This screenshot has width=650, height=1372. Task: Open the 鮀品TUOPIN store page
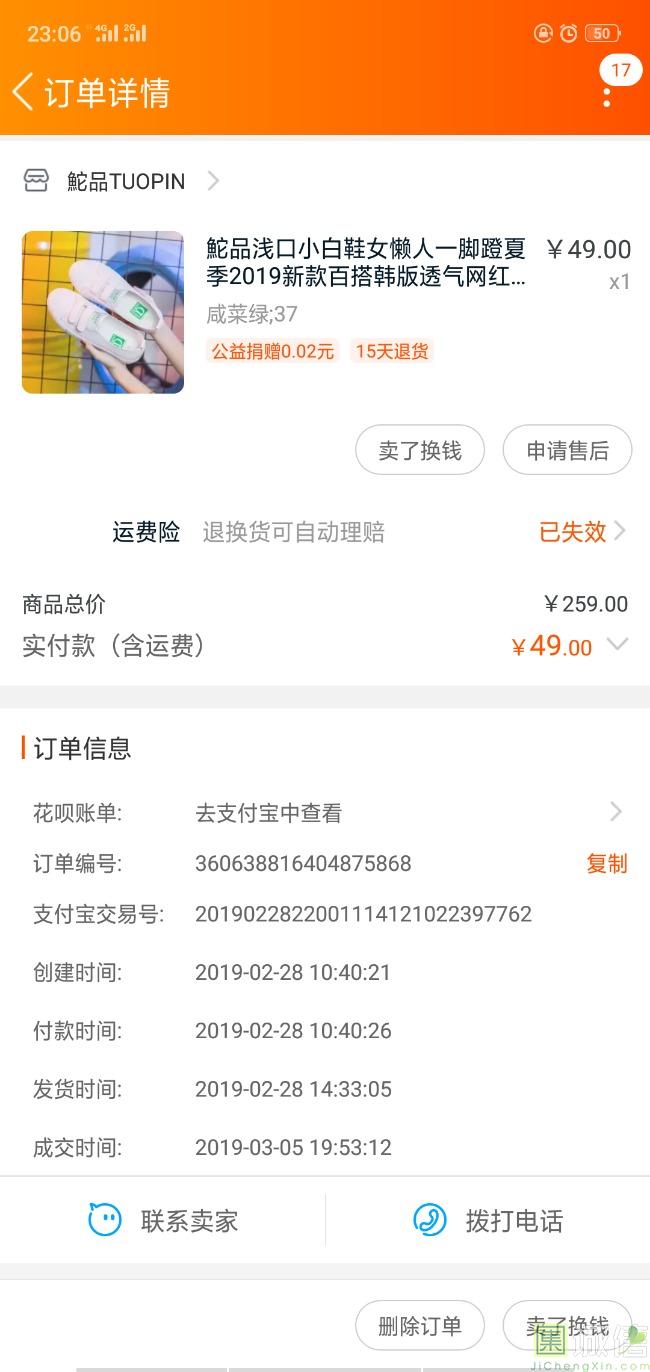121,181
